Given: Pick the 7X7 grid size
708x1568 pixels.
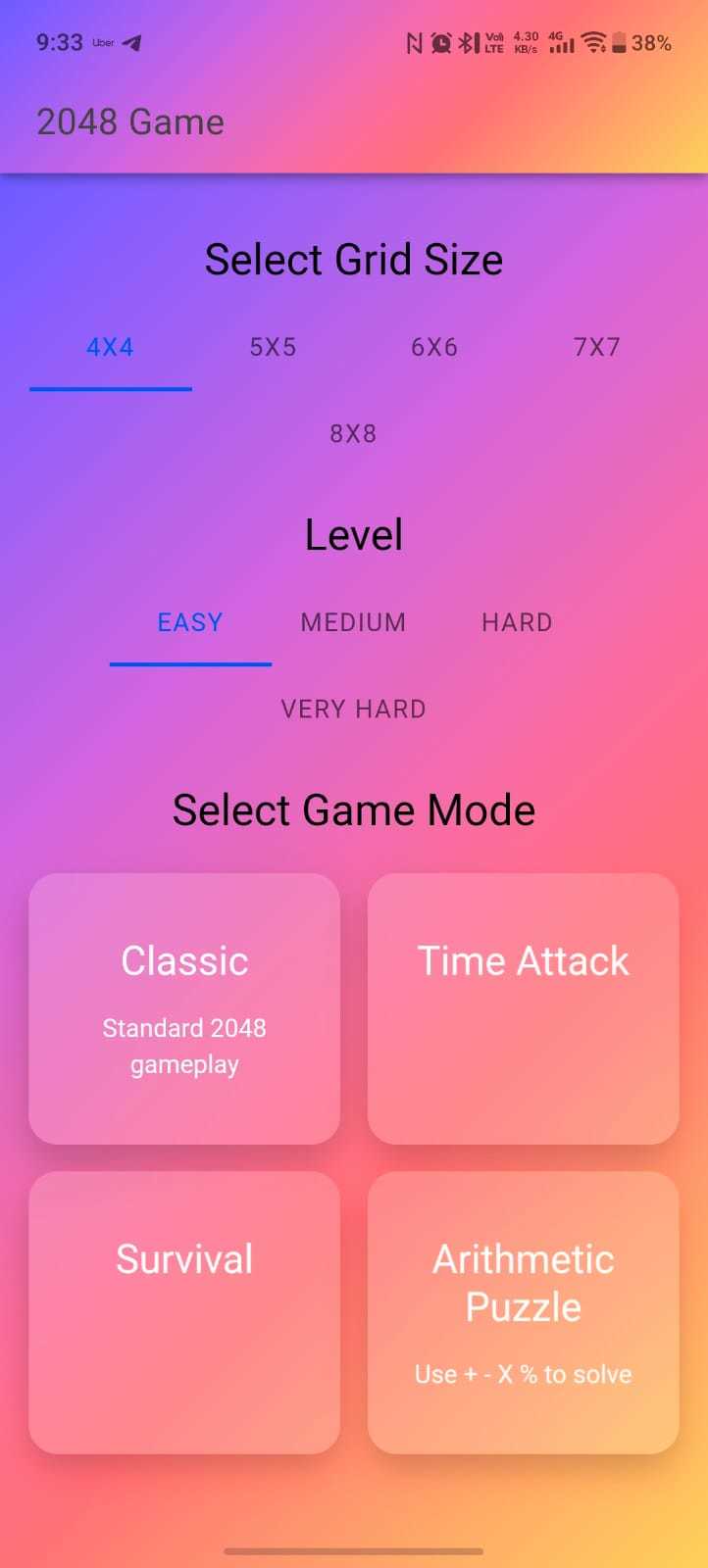Looking at the screenshot, I should point(596,347).
